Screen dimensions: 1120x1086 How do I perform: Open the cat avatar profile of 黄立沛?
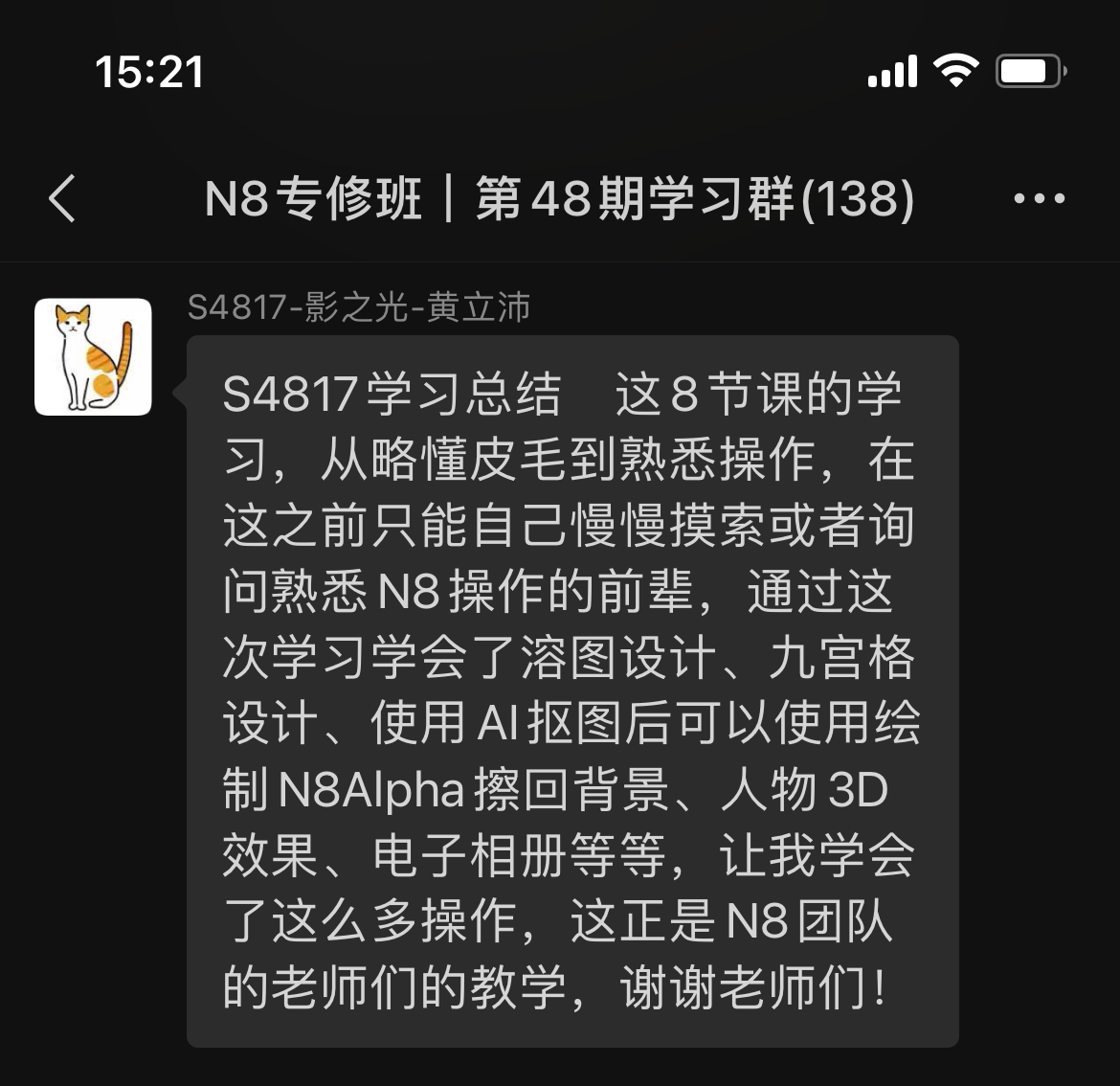pos(93,356)
